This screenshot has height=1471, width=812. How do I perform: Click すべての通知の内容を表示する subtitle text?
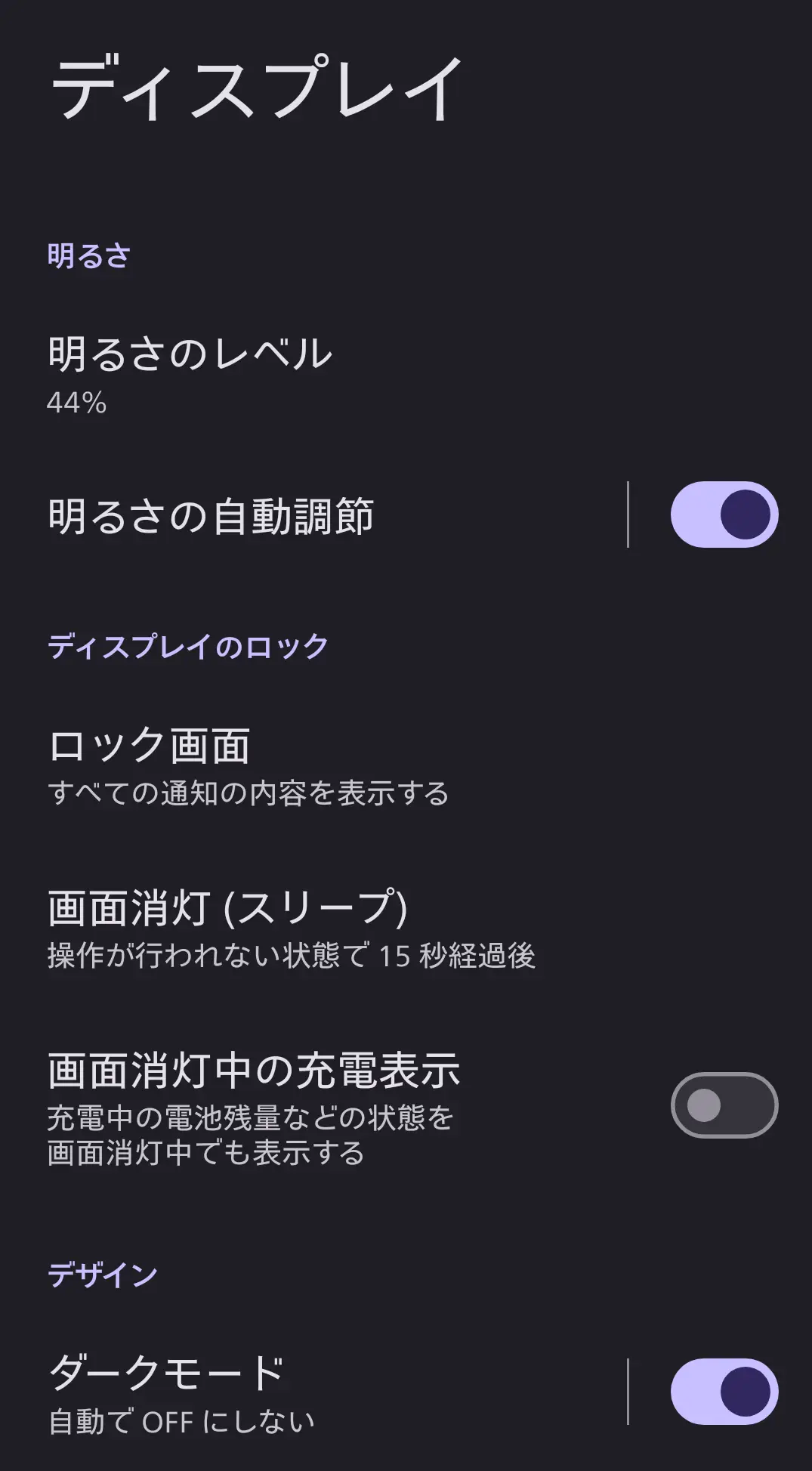[x=251, y=792]
